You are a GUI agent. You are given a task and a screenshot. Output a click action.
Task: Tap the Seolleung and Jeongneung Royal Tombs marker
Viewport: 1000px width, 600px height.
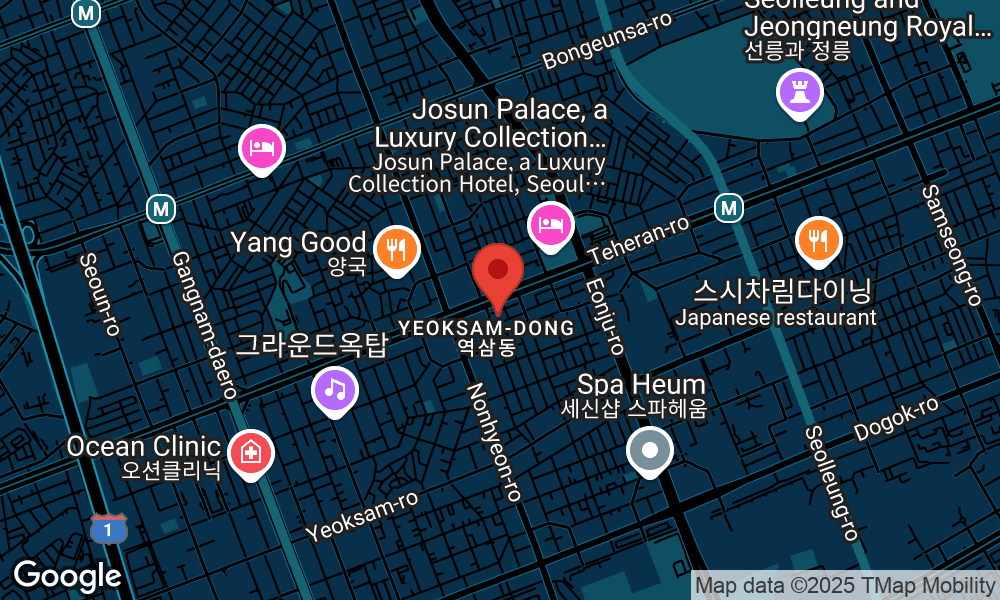tap(799, 92)
